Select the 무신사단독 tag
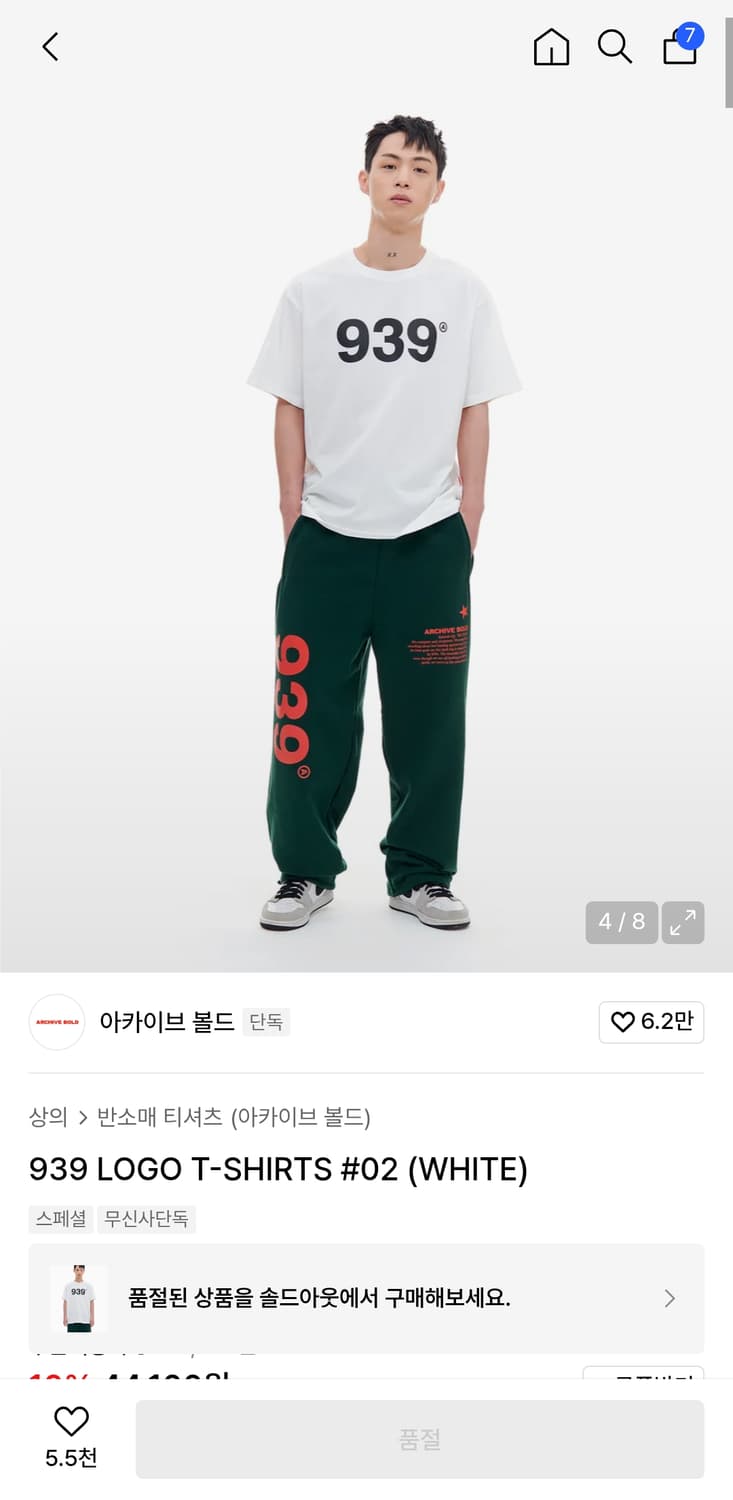733x1500 pixels. (146, 1219)
